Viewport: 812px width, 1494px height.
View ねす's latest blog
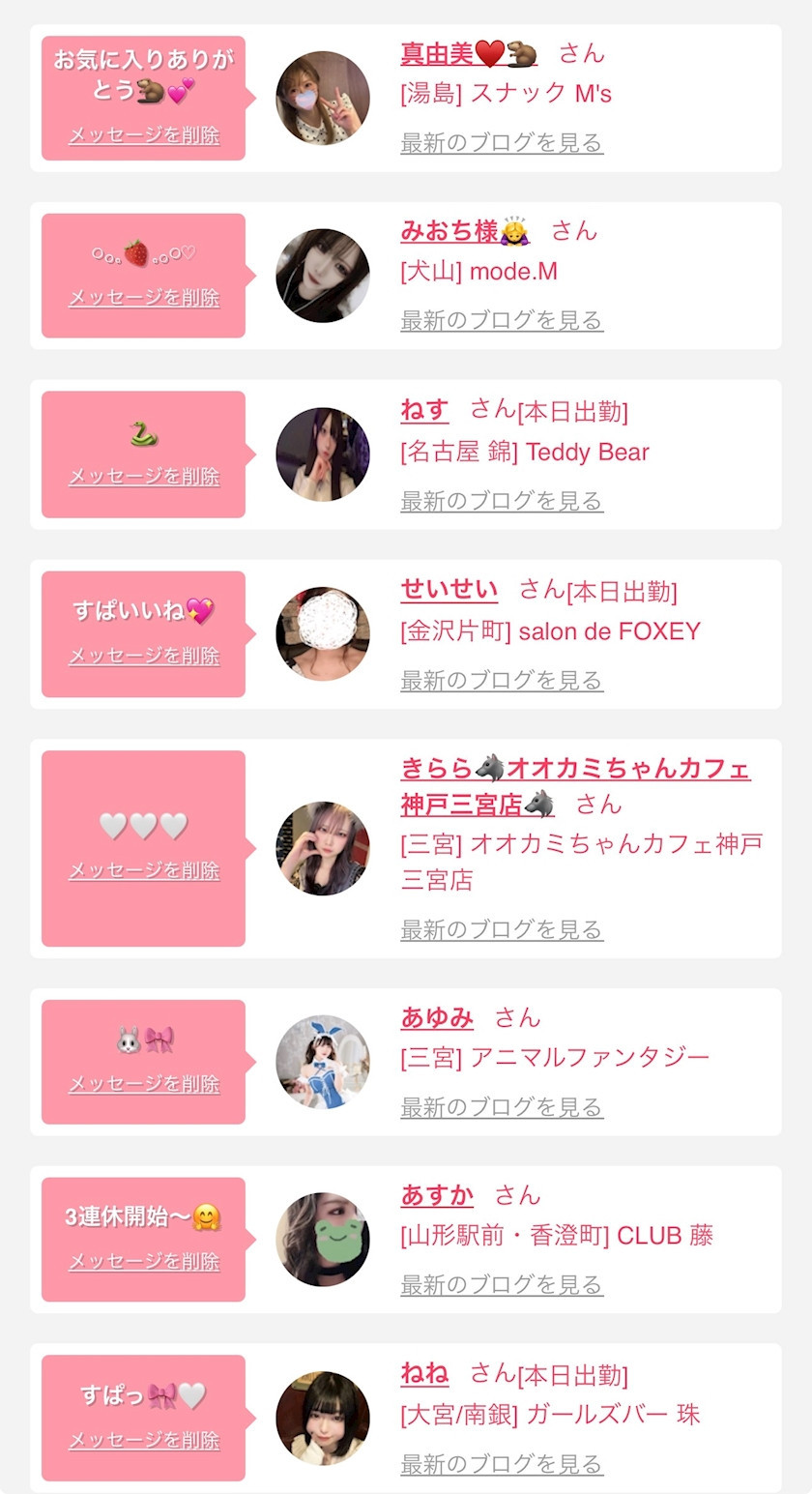point(502,501)
